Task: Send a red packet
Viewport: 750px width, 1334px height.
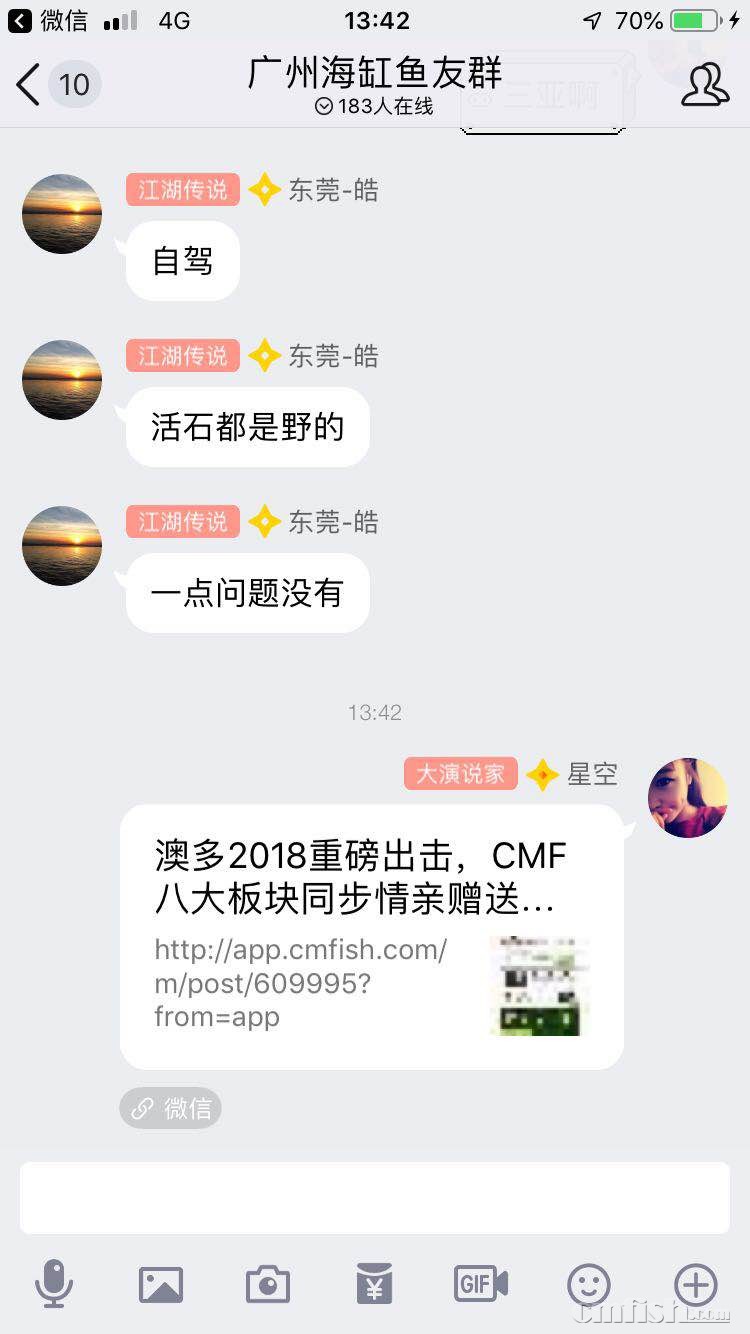Action: [374, 1284]
